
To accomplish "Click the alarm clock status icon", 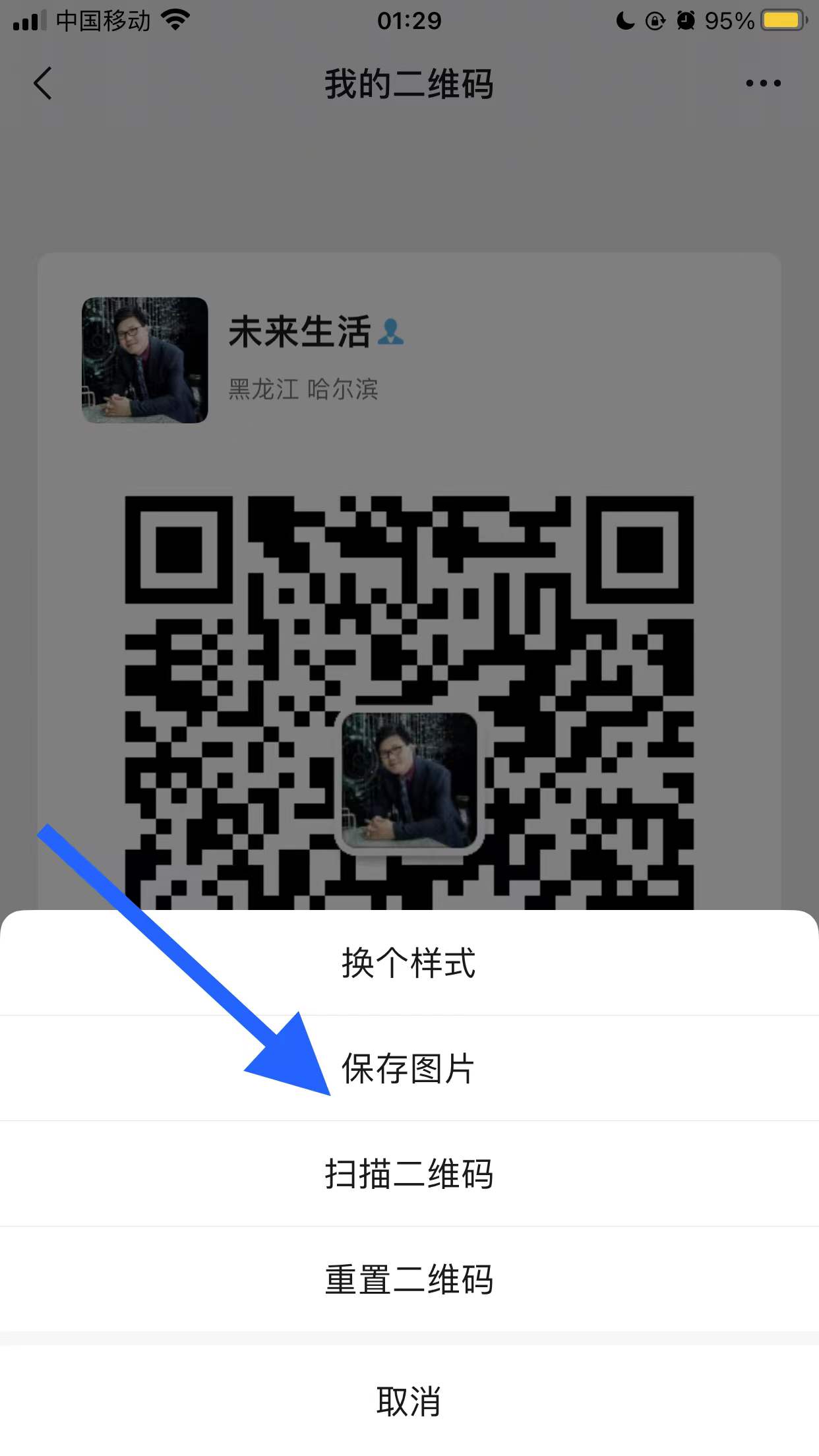I will [x=686, y=21].
